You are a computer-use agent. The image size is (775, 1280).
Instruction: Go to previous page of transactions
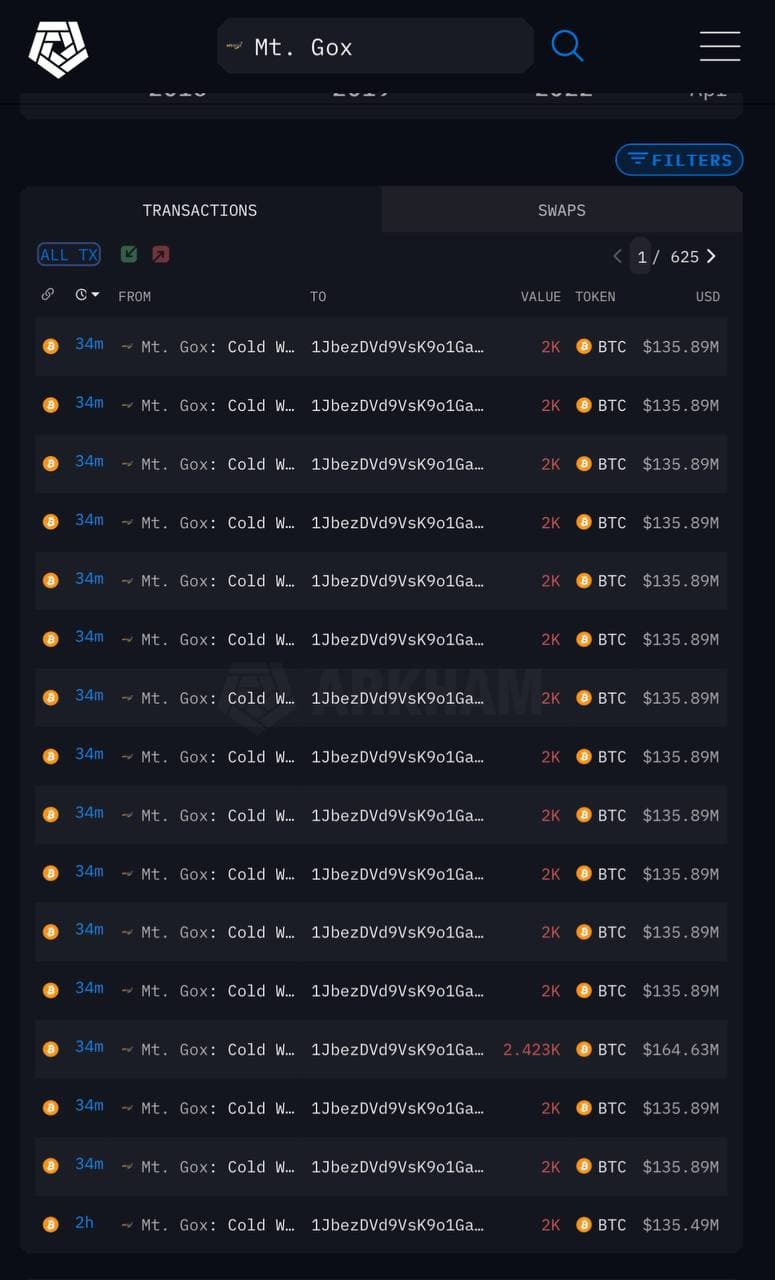pyautogui.click(x=617, y=256)
